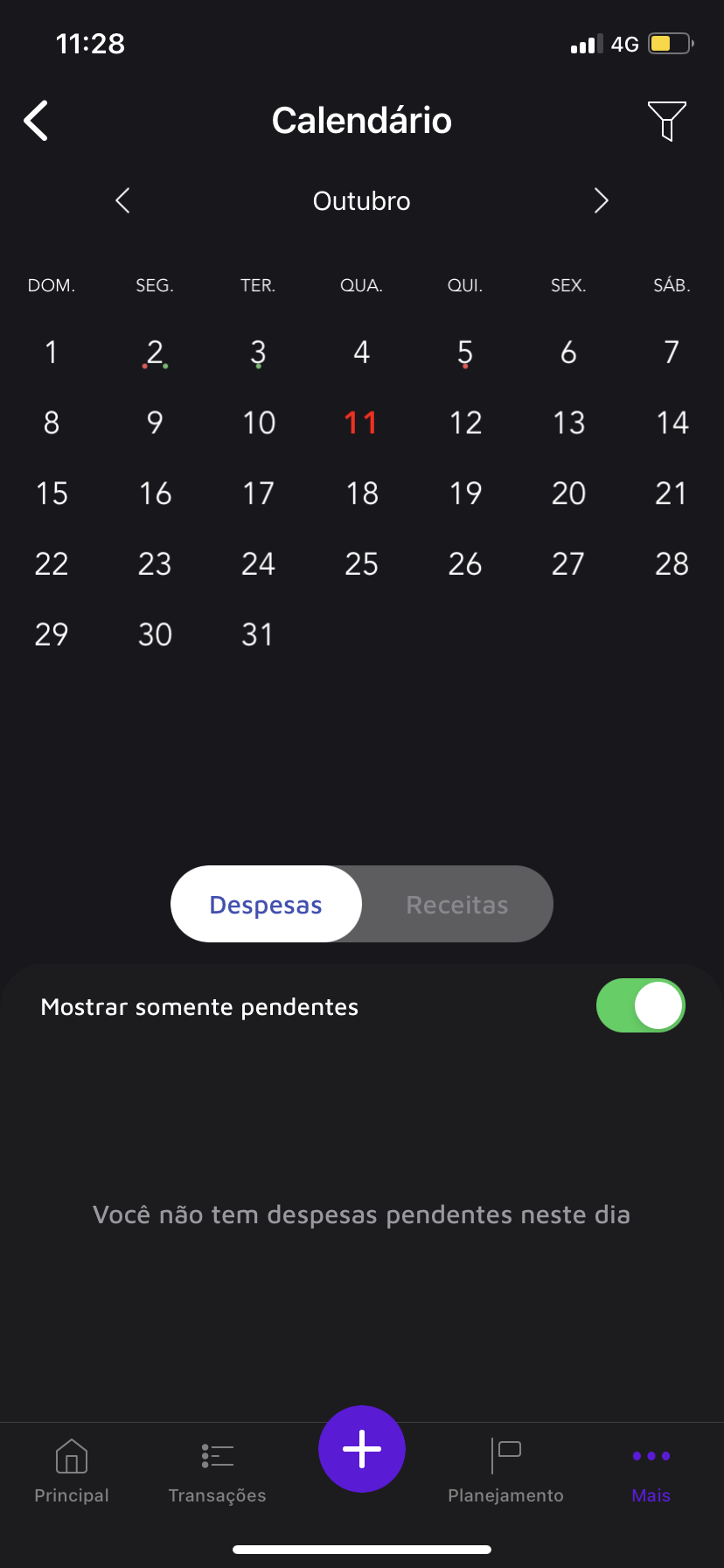Open October's month navigation forward chevron

(601, 200)
